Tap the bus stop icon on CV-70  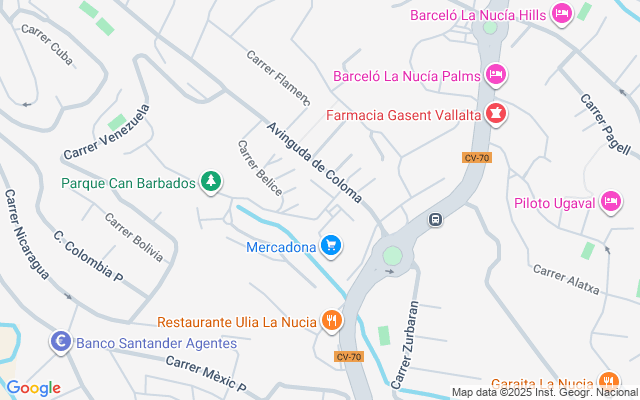436,219
